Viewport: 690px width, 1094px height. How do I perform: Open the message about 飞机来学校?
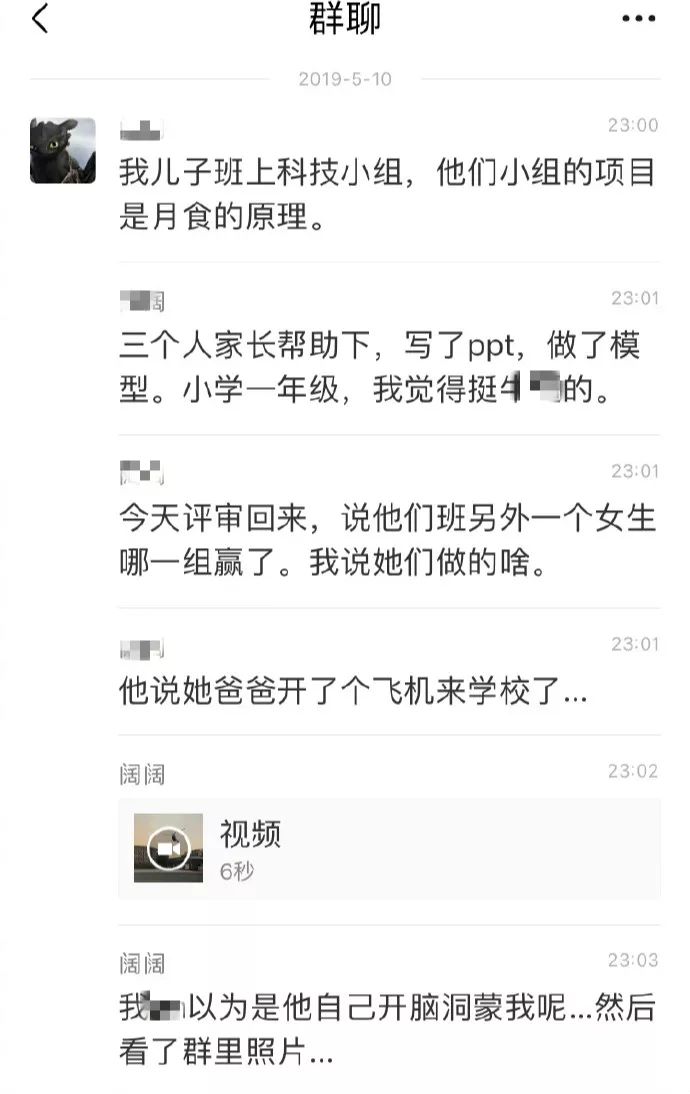[352, 691]
